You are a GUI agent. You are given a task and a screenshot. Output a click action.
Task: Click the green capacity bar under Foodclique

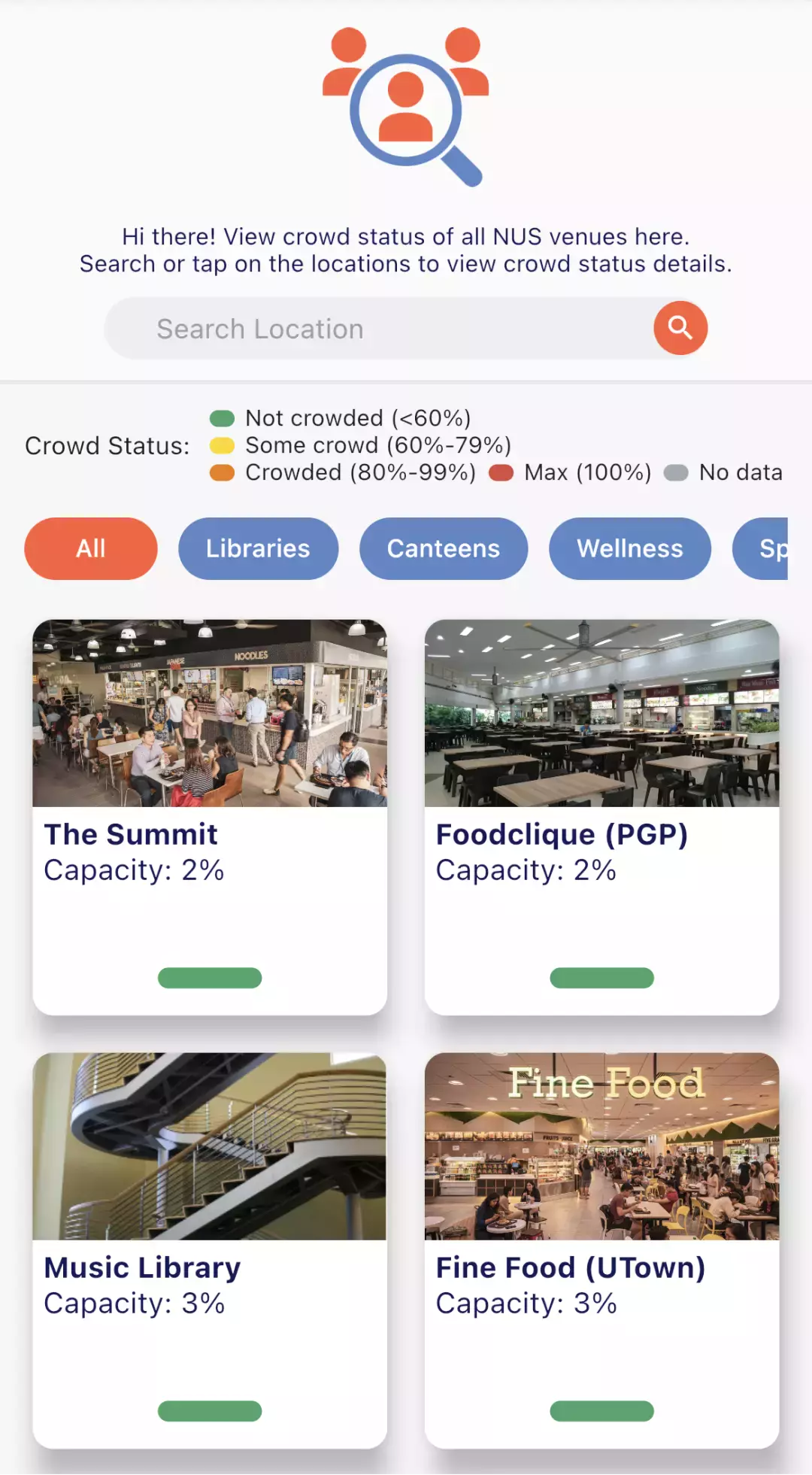[601, 976]
